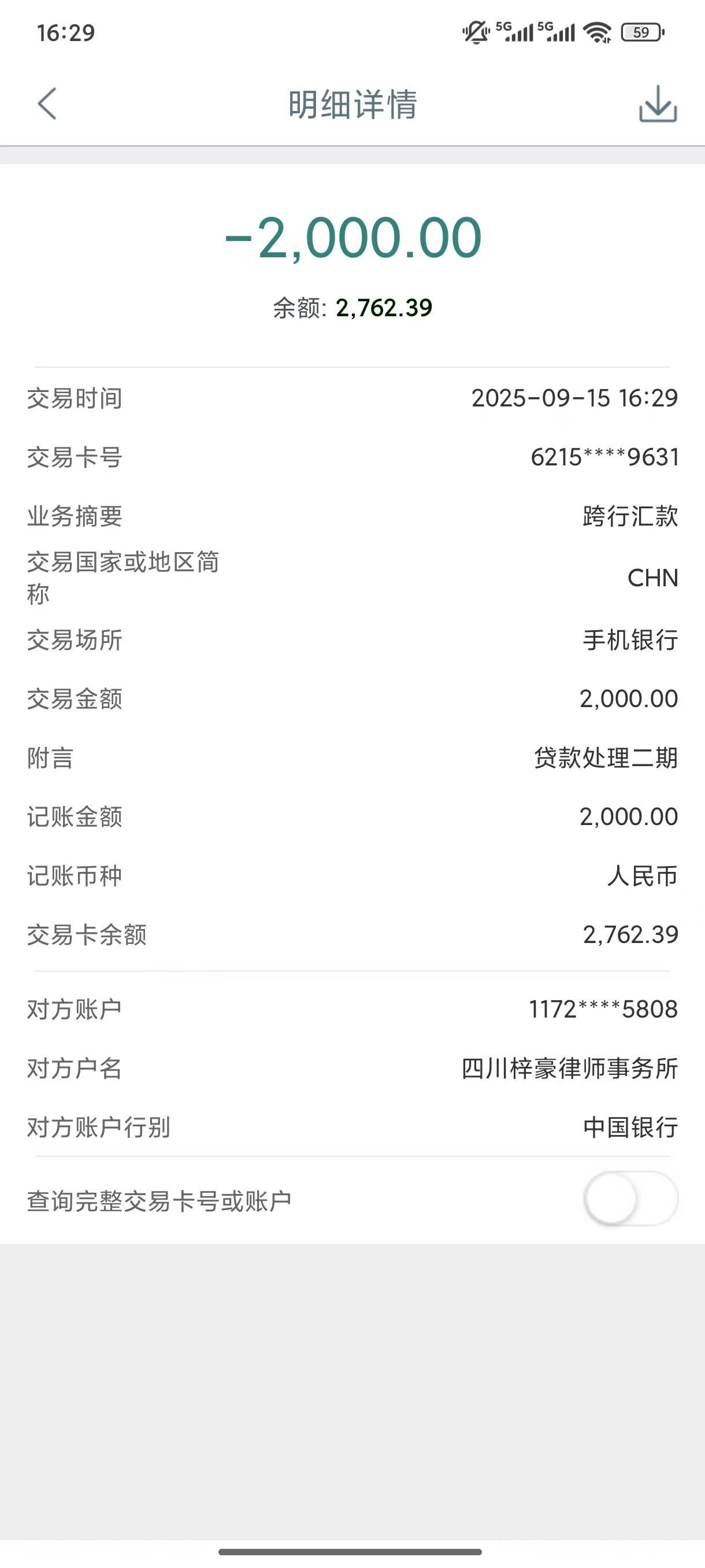Go back from the 明细详情 page
The width and height of the screenshot is (705, 1568).
(x=47, y=103)
